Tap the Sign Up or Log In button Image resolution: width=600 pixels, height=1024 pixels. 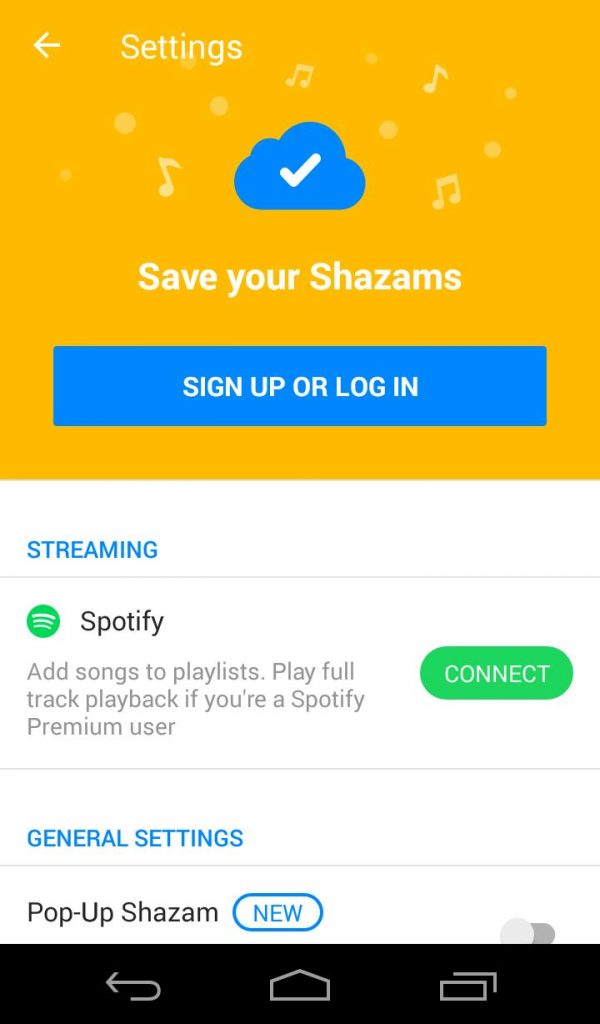(x=300, y=387)
